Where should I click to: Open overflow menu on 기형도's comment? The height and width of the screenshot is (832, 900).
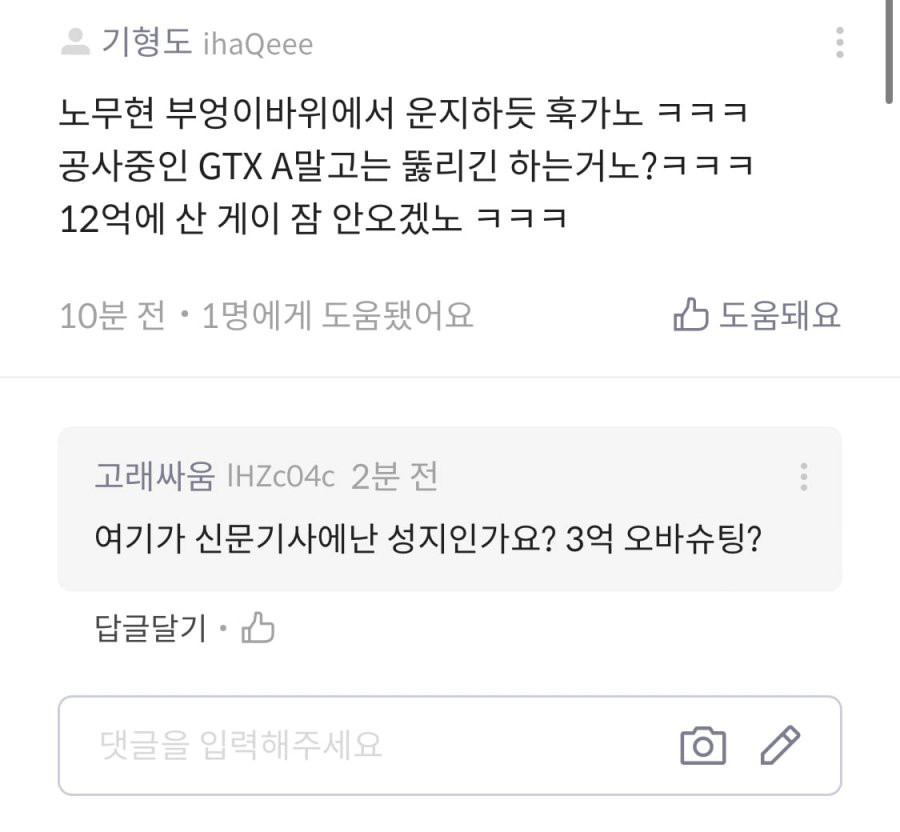pos(839,42)
